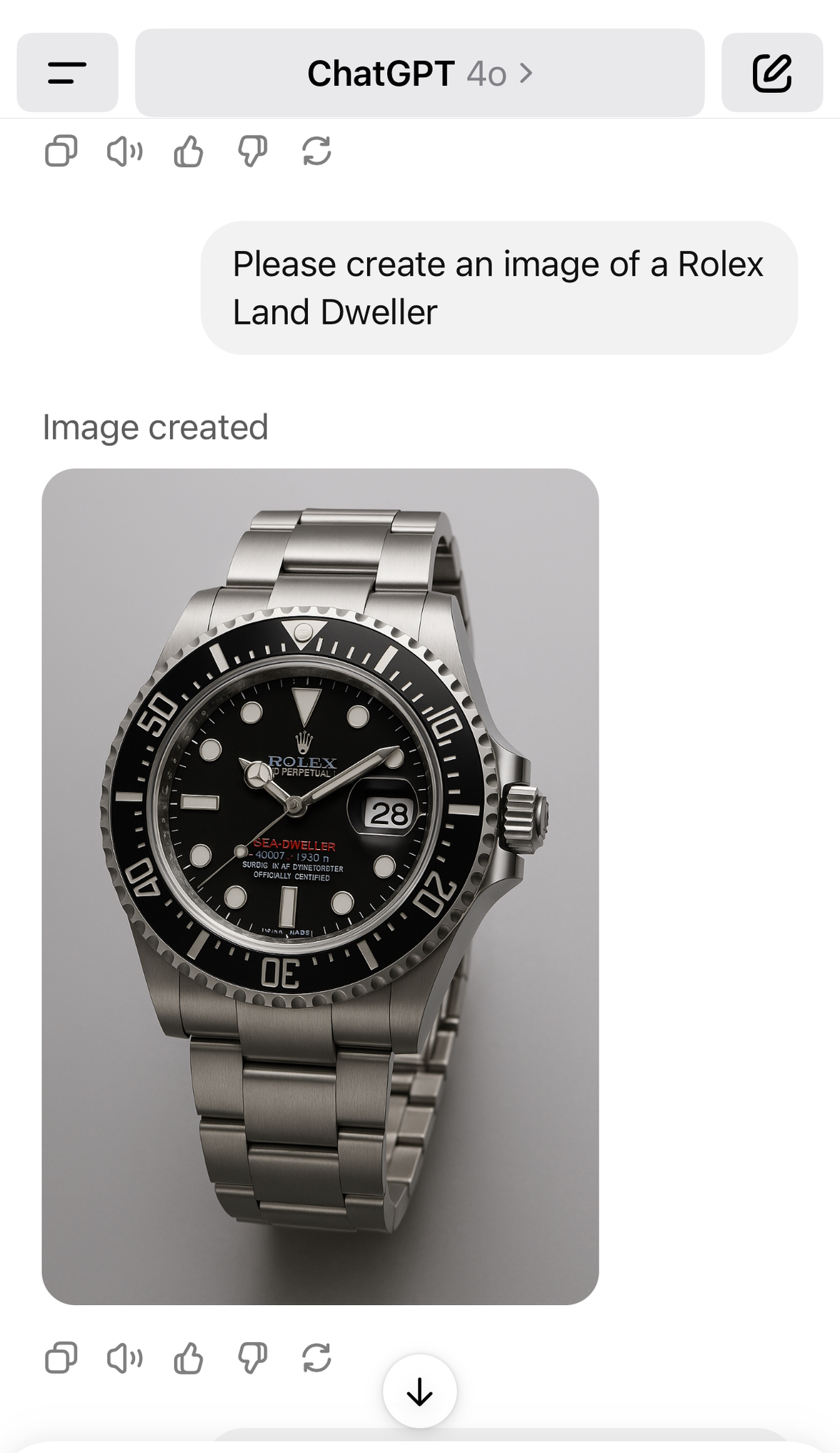Read aloud the previous response above the prompt
This screenshot has width=840, height=1453.
[124, 152]
